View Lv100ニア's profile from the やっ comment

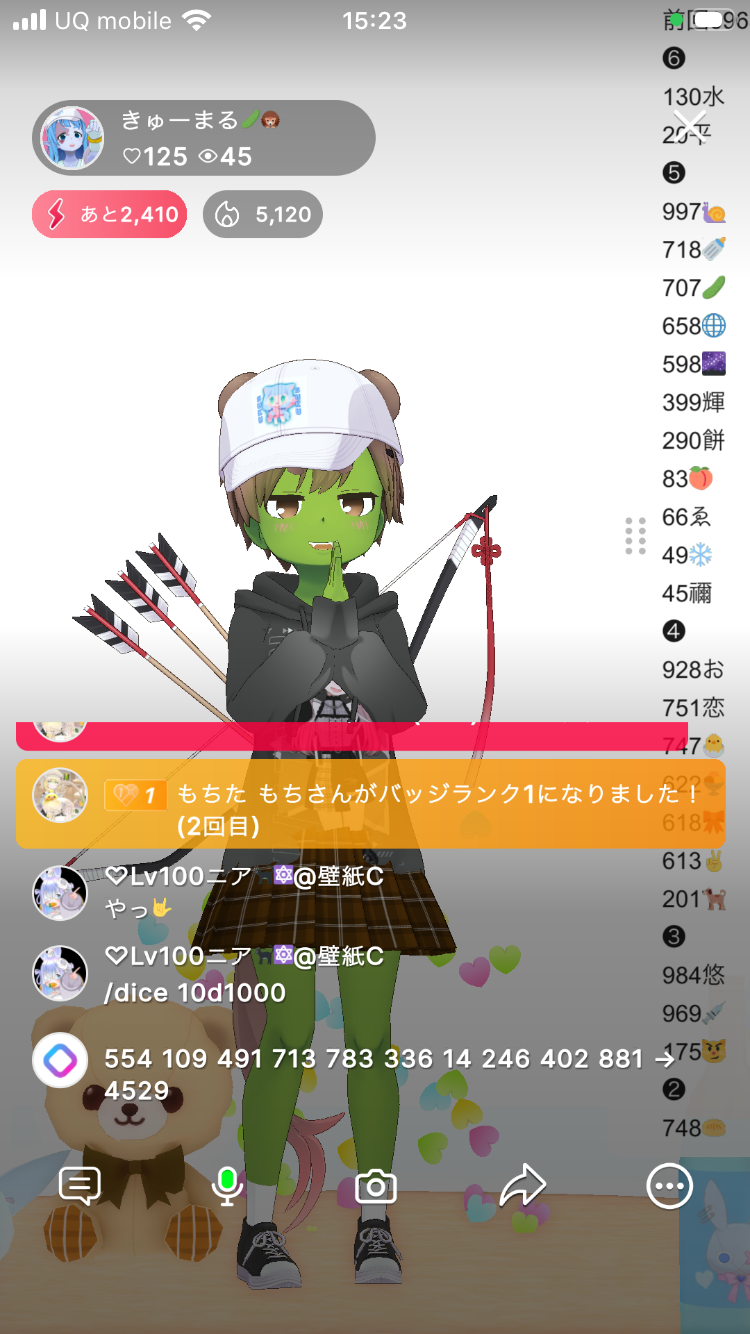[60, 893]
